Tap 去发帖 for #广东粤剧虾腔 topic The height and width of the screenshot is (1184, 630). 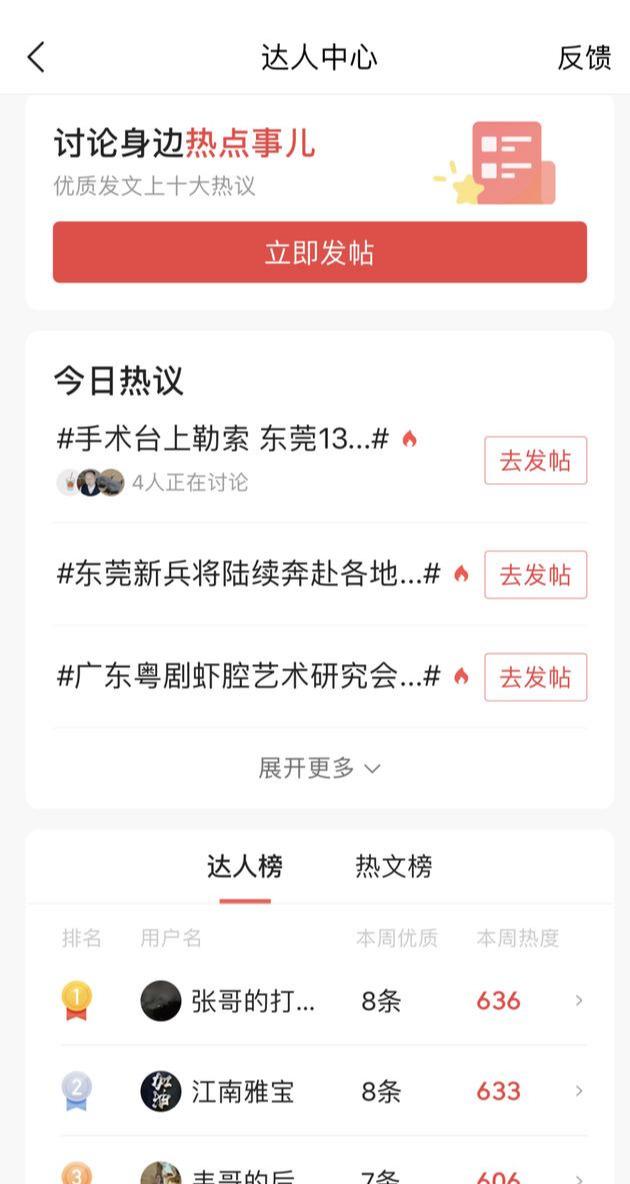535,678
